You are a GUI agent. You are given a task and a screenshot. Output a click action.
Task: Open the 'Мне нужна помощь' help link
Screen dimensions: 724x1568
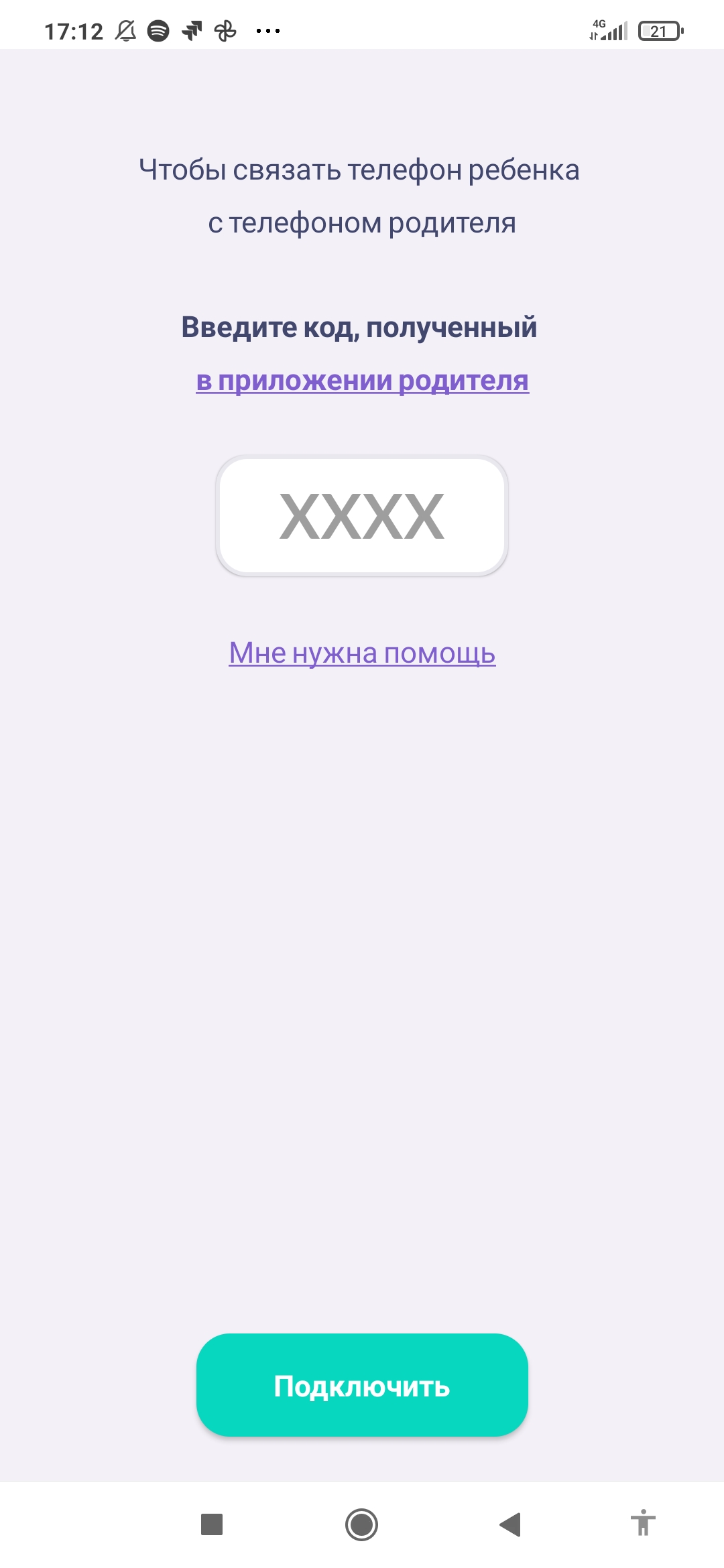click(362, 653)
